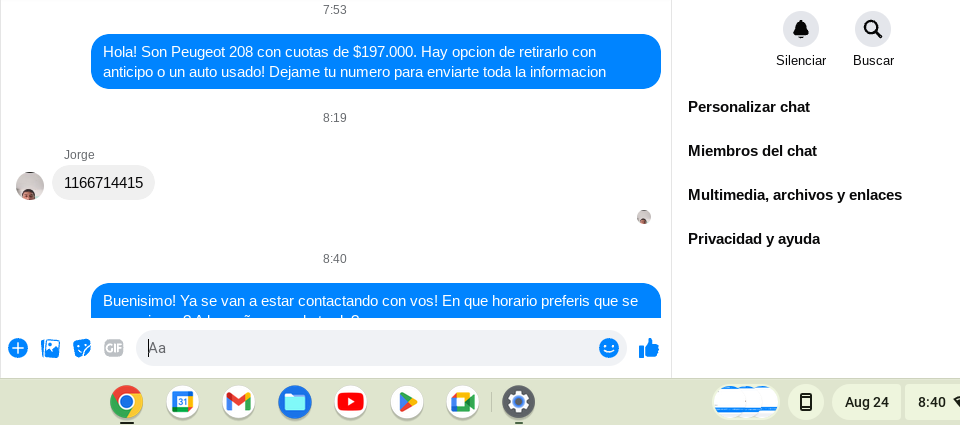
Task: Choose a sticker to send
Action: coord(82,348)
